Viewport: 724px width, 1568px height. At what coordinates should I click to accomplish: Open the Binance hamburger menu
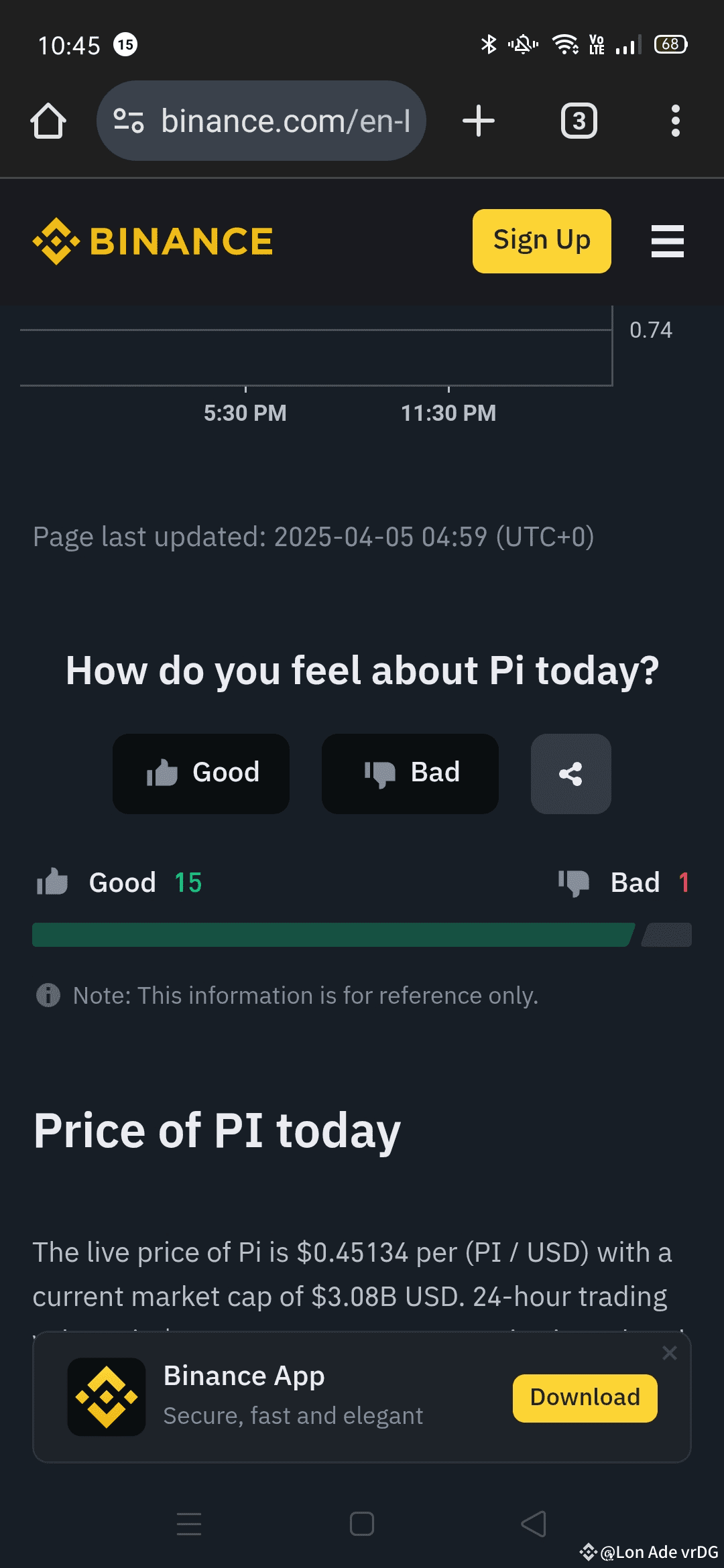click(668, 241)
